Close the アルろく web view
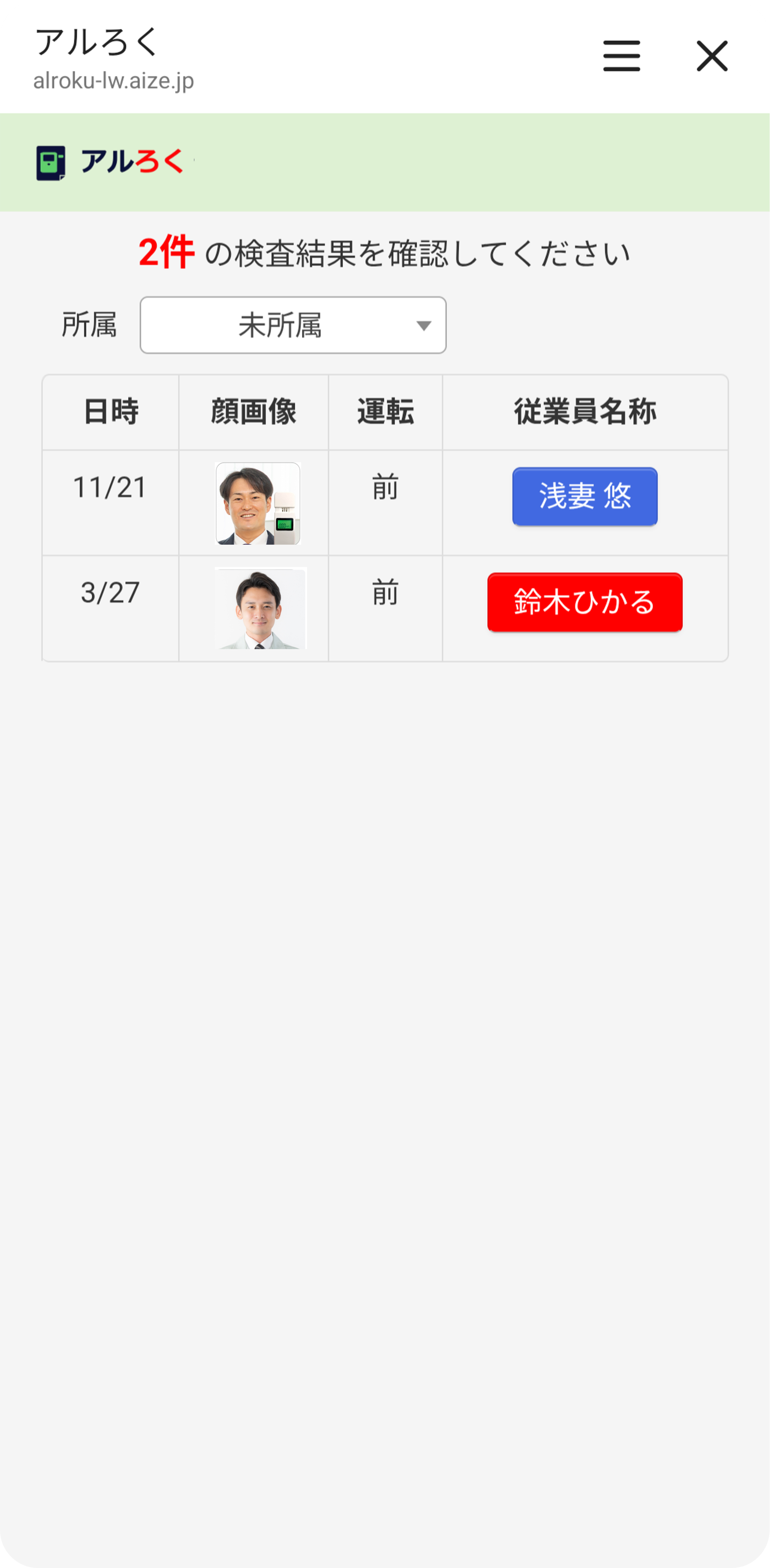The image size is (770, 1568). [711, 56]
